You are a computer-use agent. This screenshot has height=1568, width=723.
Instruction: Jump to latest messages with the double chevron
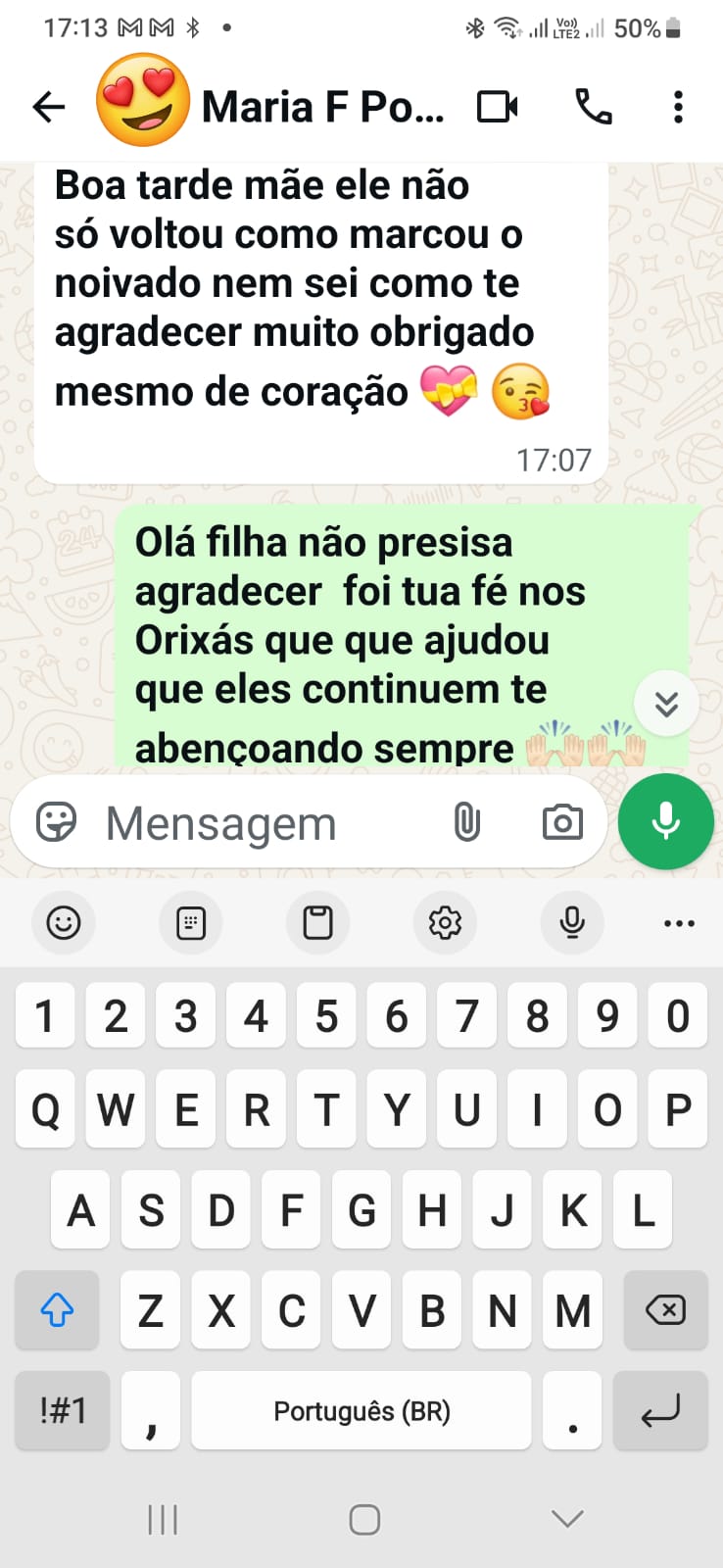click(x=666, y=703)
